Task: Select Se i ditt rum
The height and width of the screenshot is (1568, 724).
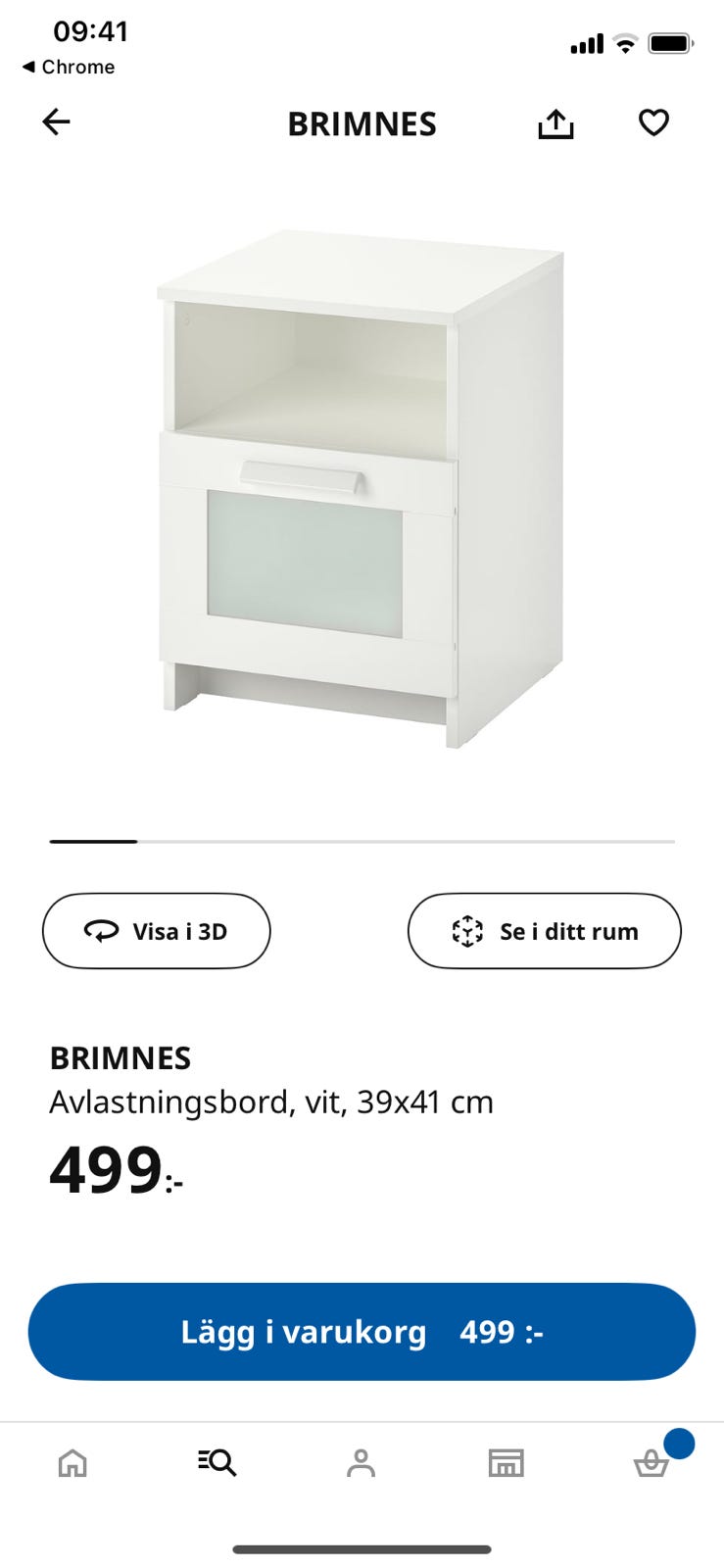Action: pyautogui.click(x=544, y=931)
